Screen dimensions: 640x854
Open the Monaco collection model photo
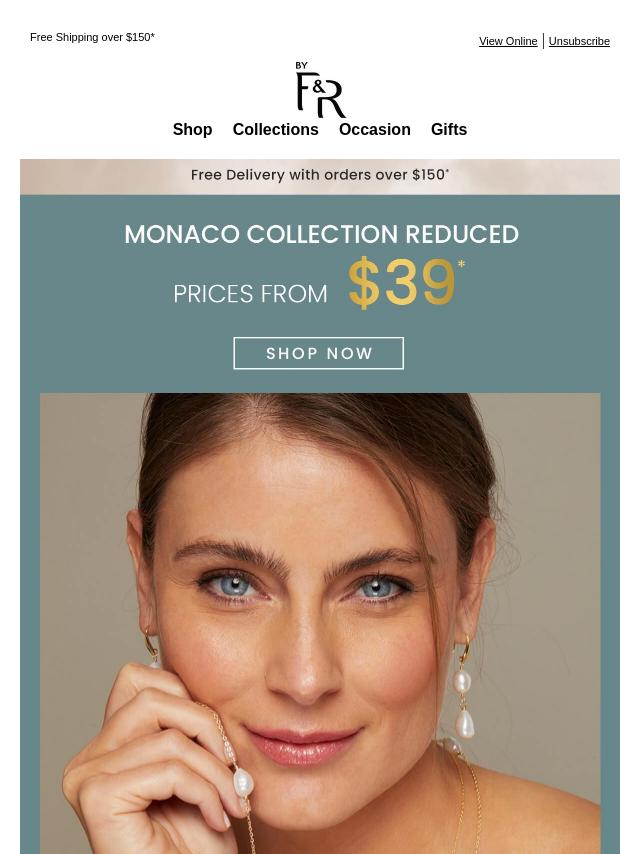point(320,620)
